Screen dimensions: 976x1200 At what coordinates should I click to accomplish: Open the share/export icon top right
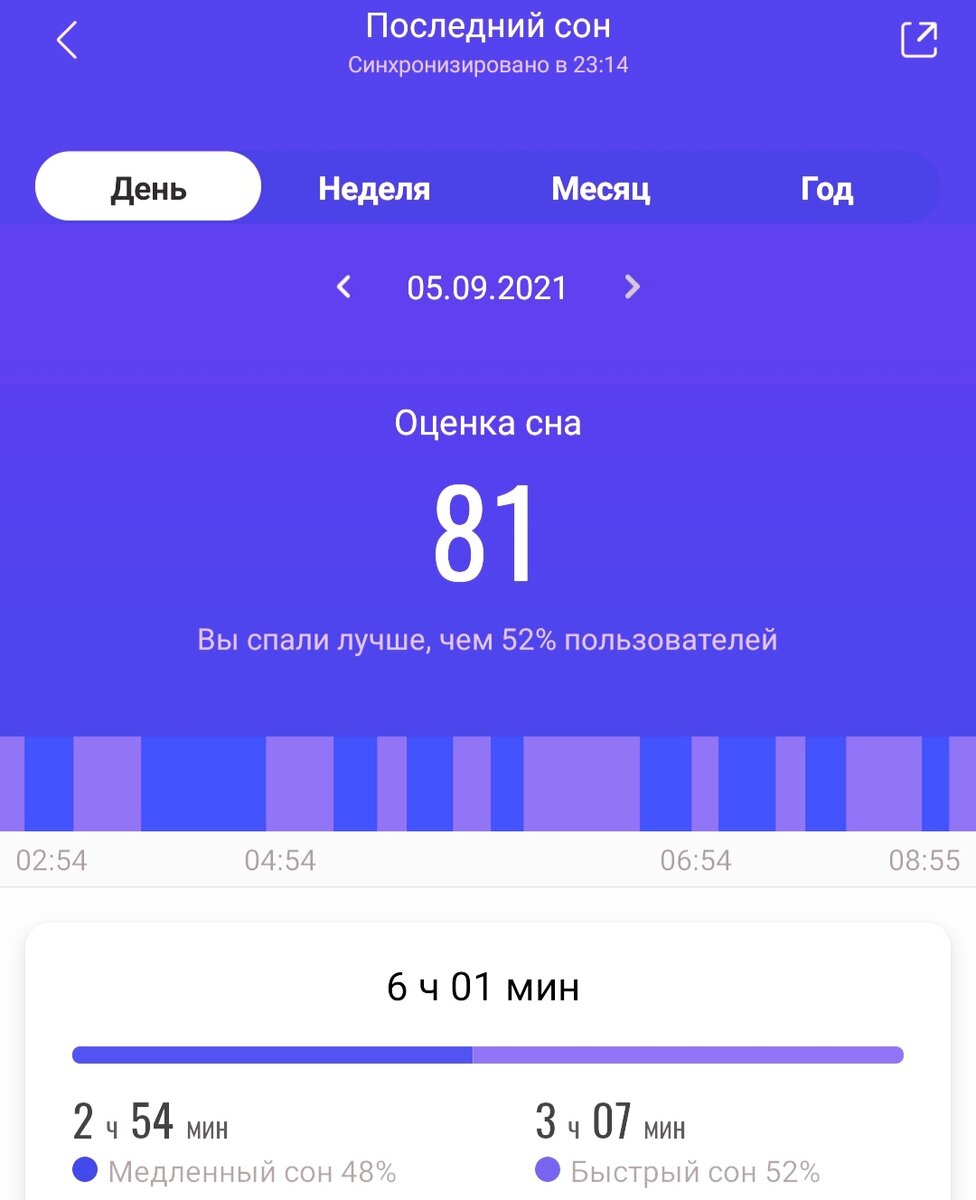(918, 40)
